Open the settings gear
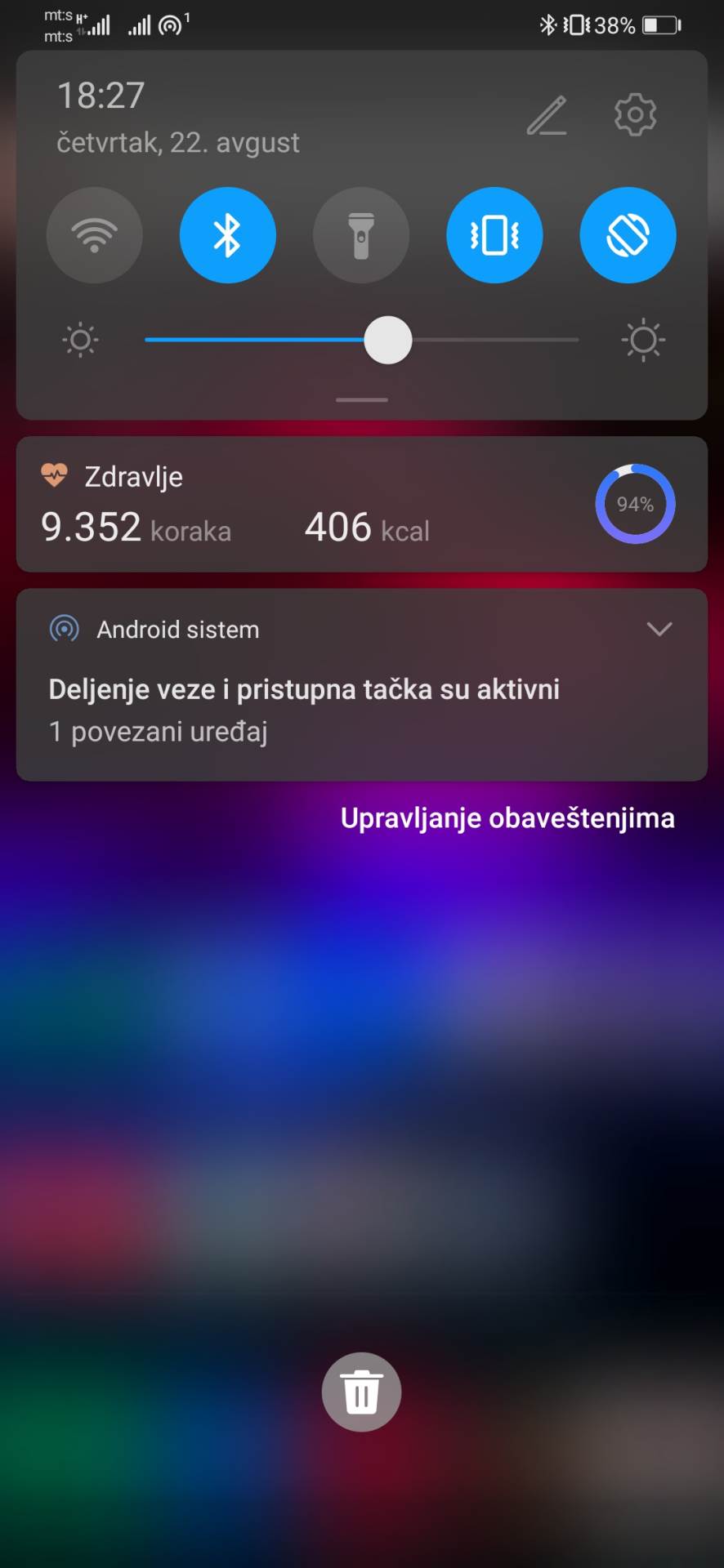724x1568 pixels. pyautogui.click(x=635, y=114)
